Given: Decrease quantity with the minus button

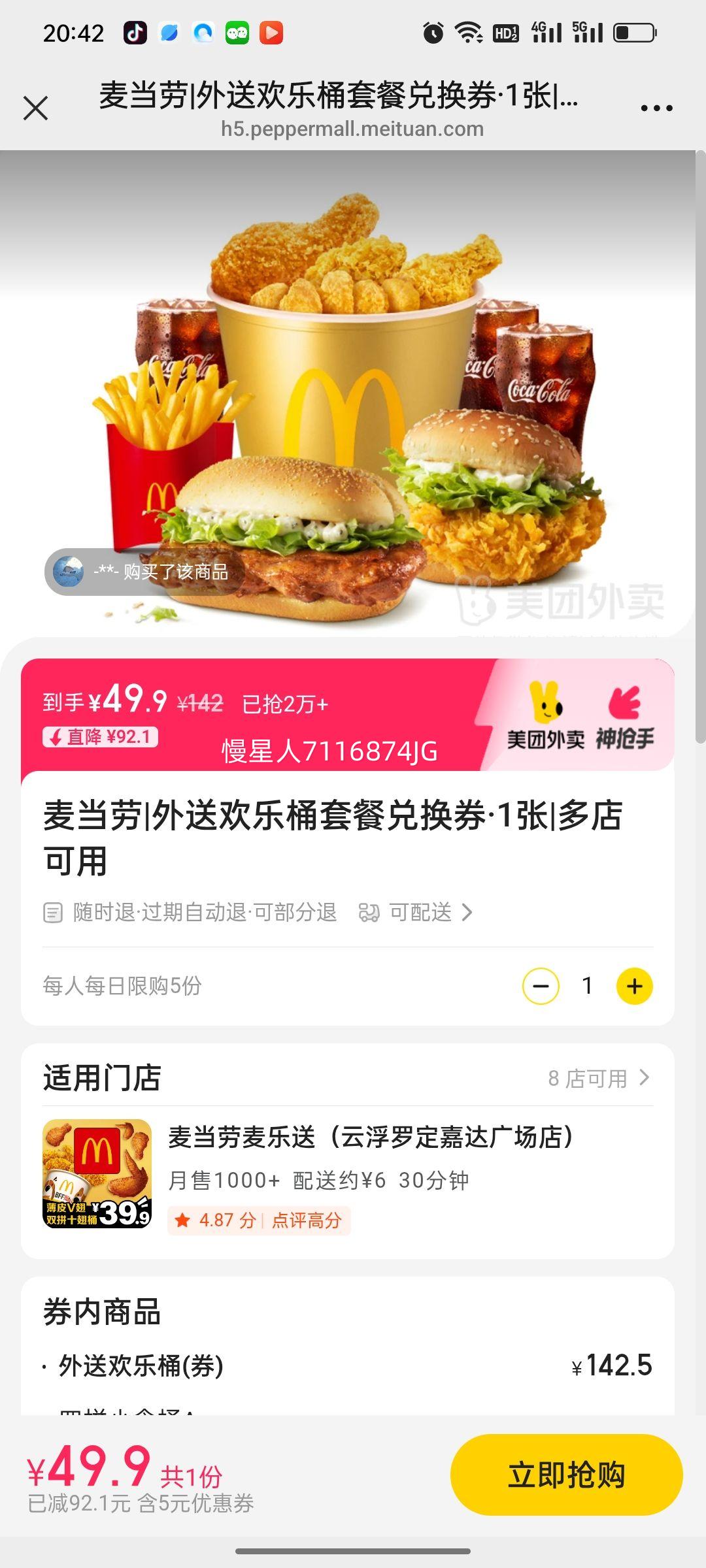Looking at the screenshot, I should pos(541,986).
